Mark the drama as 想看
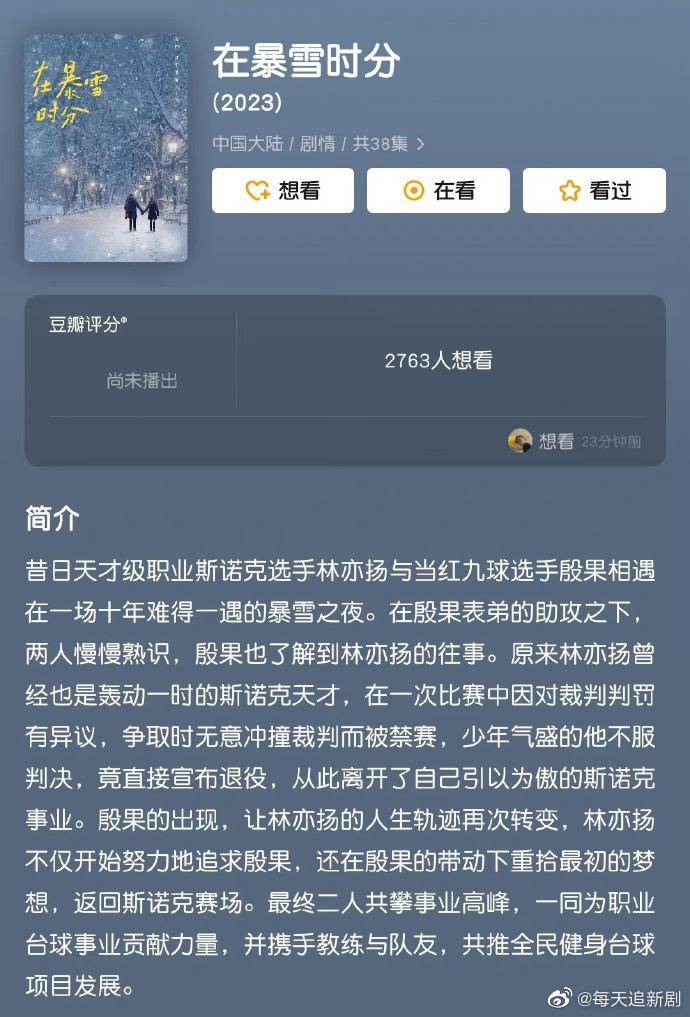Viewport: 690px width, 1017px height. coord(282,190)
